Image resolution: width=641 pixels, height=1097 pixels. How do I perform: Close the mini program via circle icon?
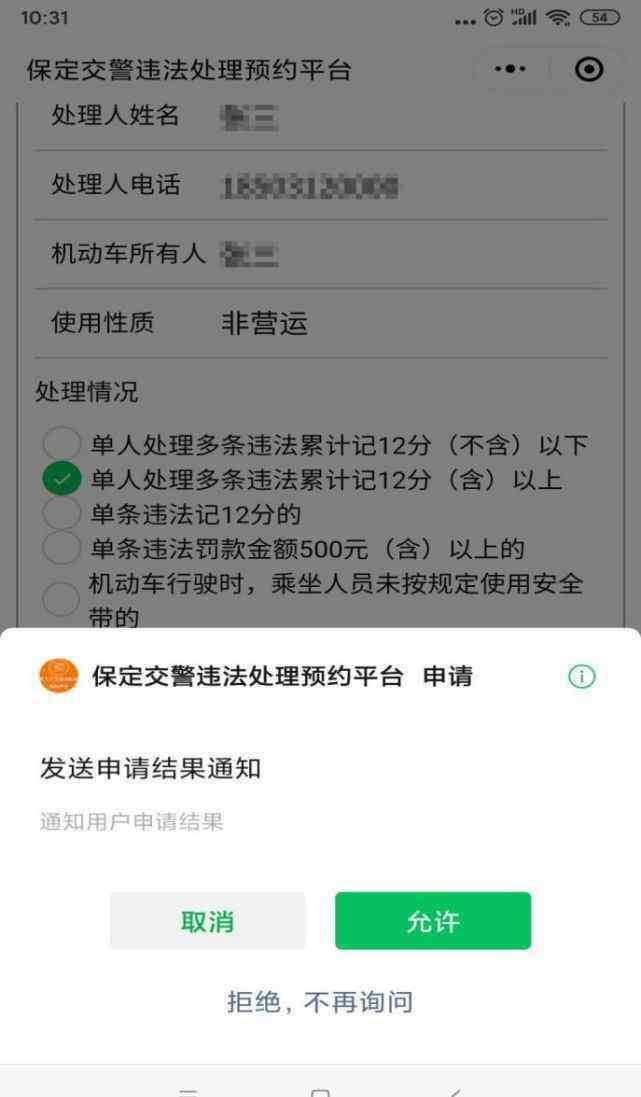point(589,69)
